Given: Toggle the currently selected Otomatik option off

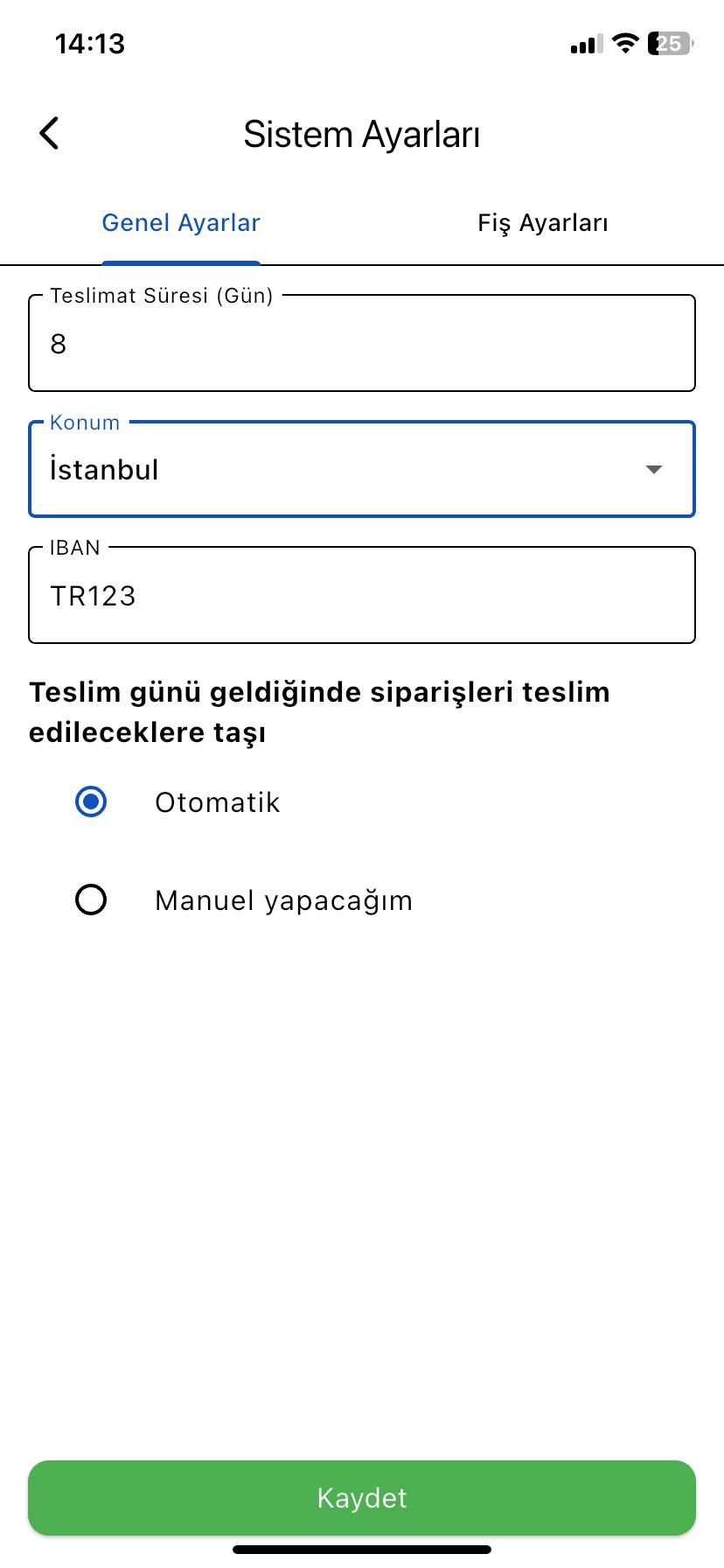Looking at the screenshot, I should pyautogui.click(x=91, y=801).
